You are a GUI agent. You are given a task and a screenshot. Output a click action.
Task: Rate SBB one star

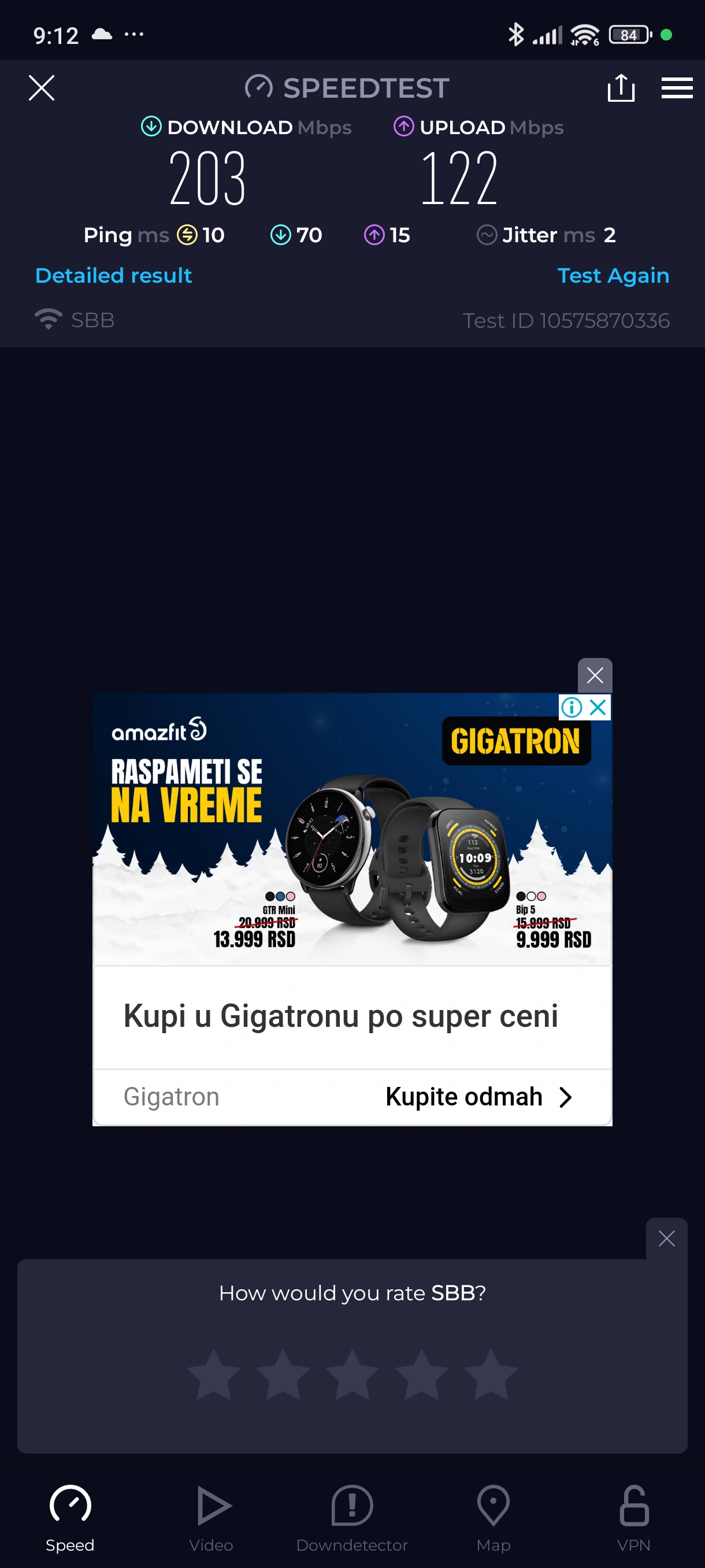click(213, 1374)
